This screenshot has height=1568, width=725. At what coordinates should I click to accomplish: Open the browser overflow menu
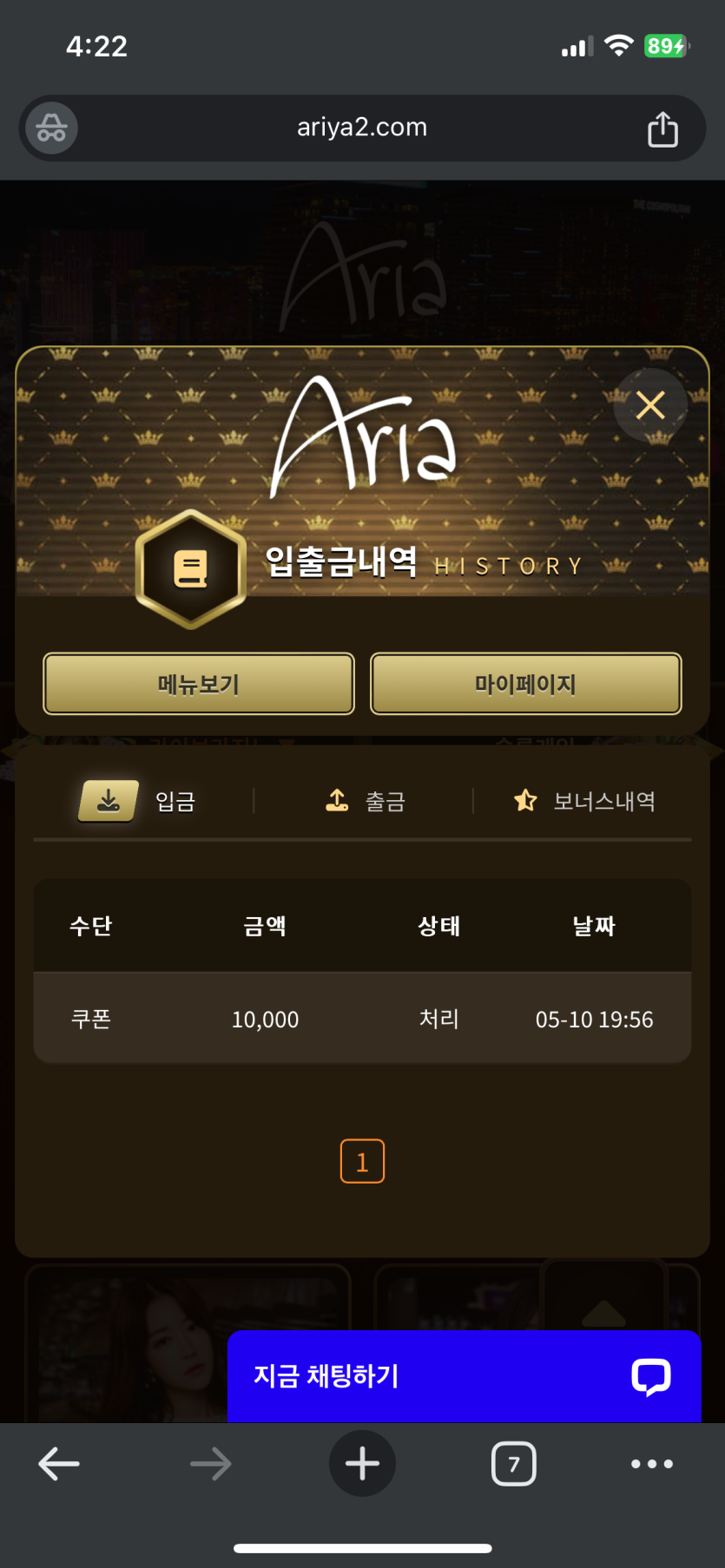coord(651,1464)
